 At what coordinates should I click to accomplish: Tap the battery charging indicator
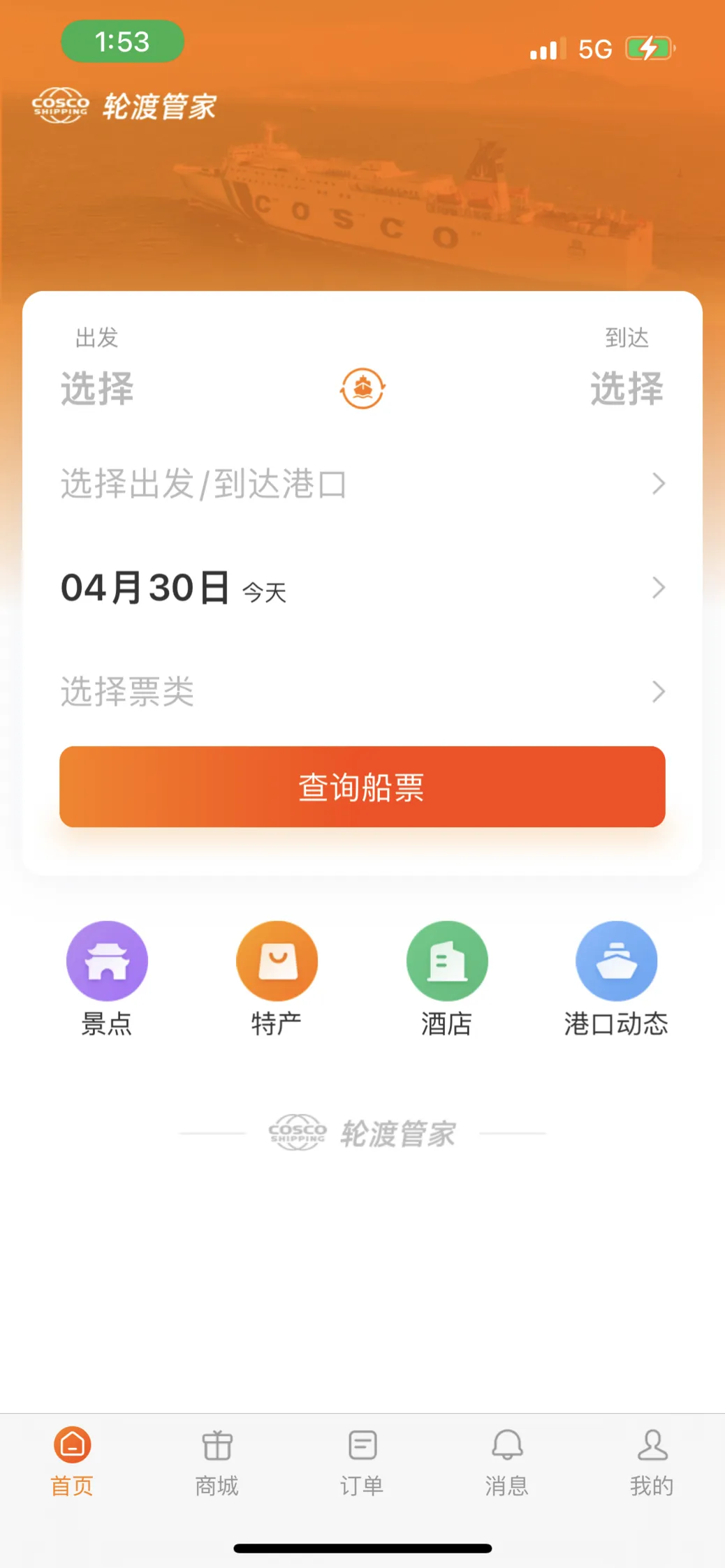click(649, 48)
